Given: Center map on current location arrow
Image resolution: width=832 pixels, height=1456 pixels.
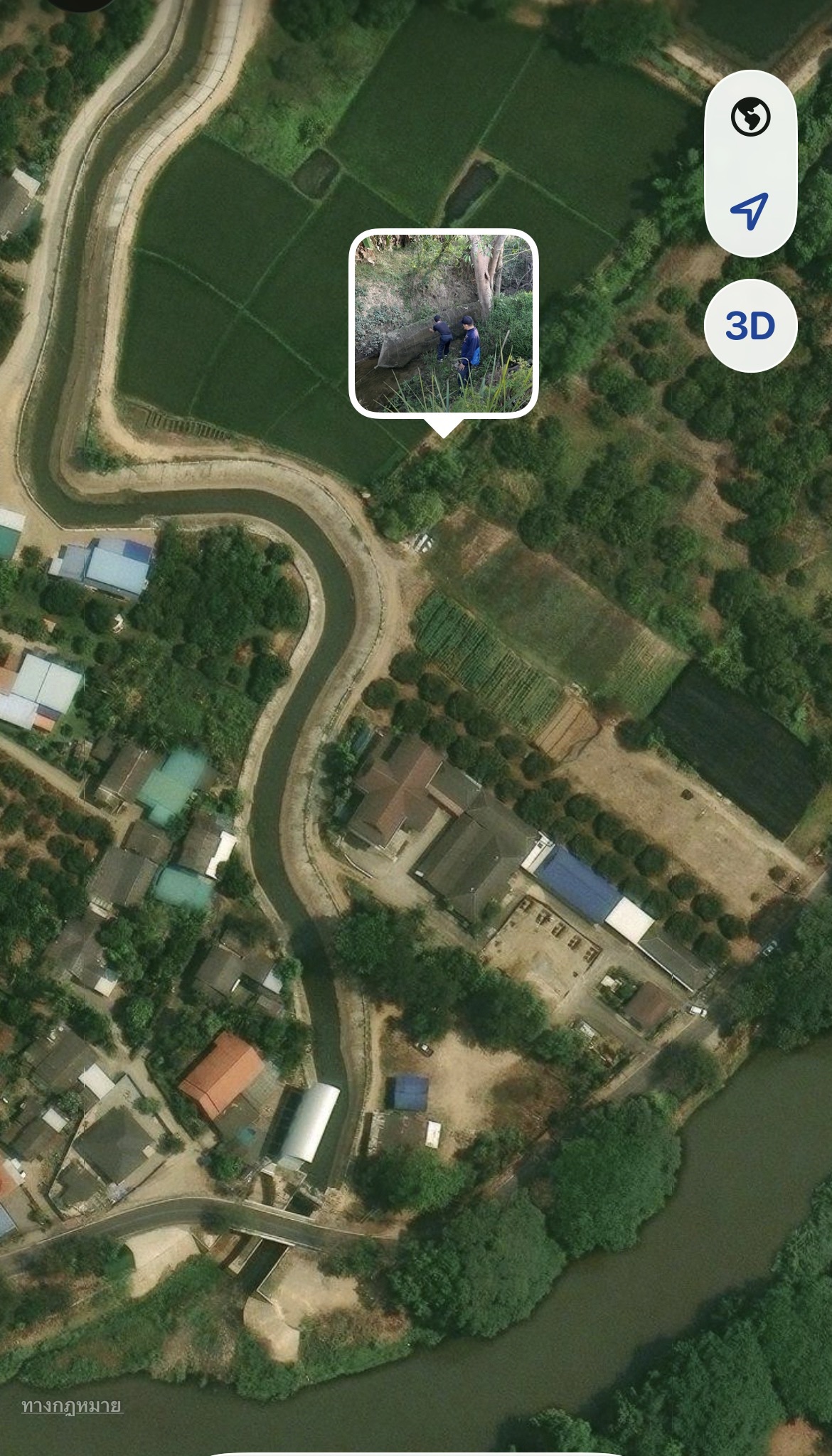Looking at the screenshot, I should 750,211.
